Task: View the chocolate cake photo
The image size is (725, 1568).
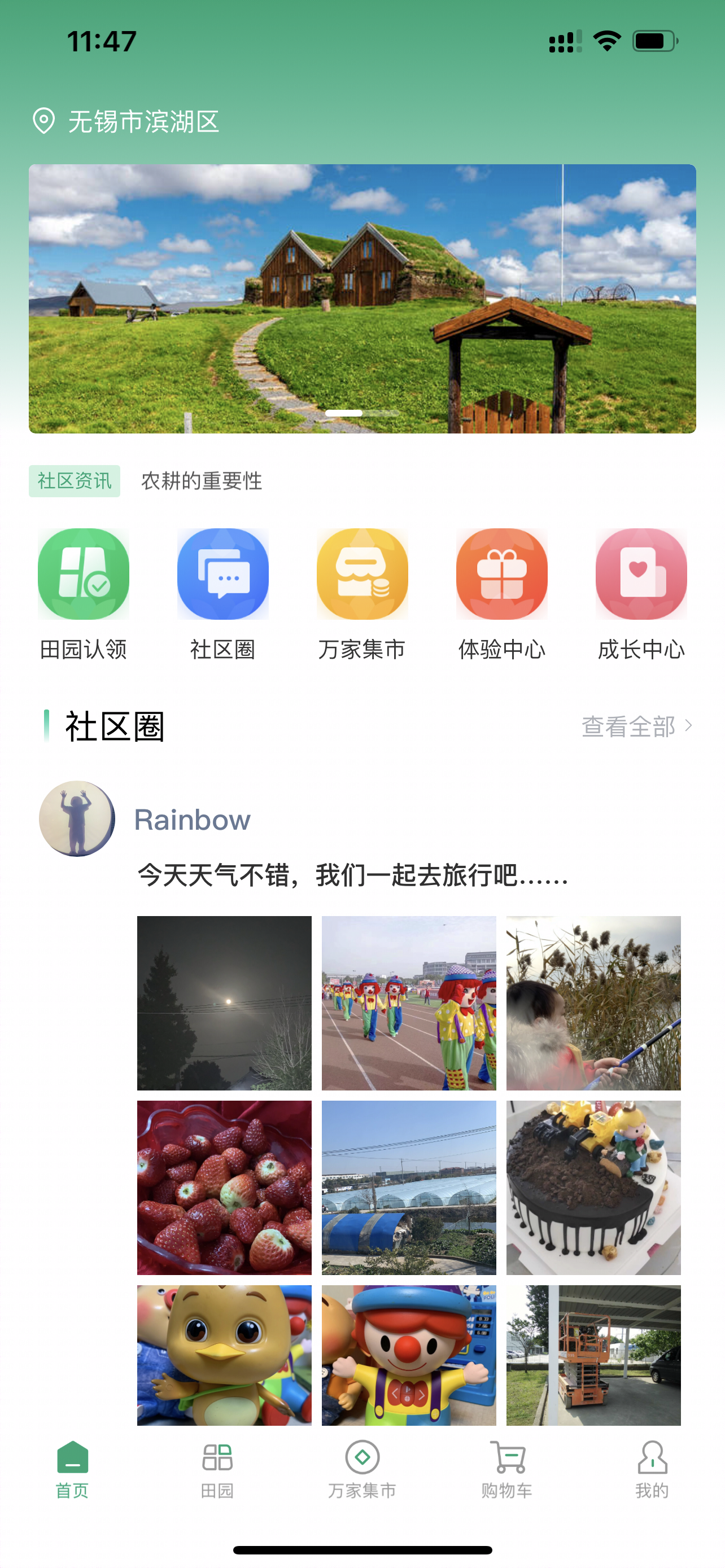Action: click(x=593, y=1187)
